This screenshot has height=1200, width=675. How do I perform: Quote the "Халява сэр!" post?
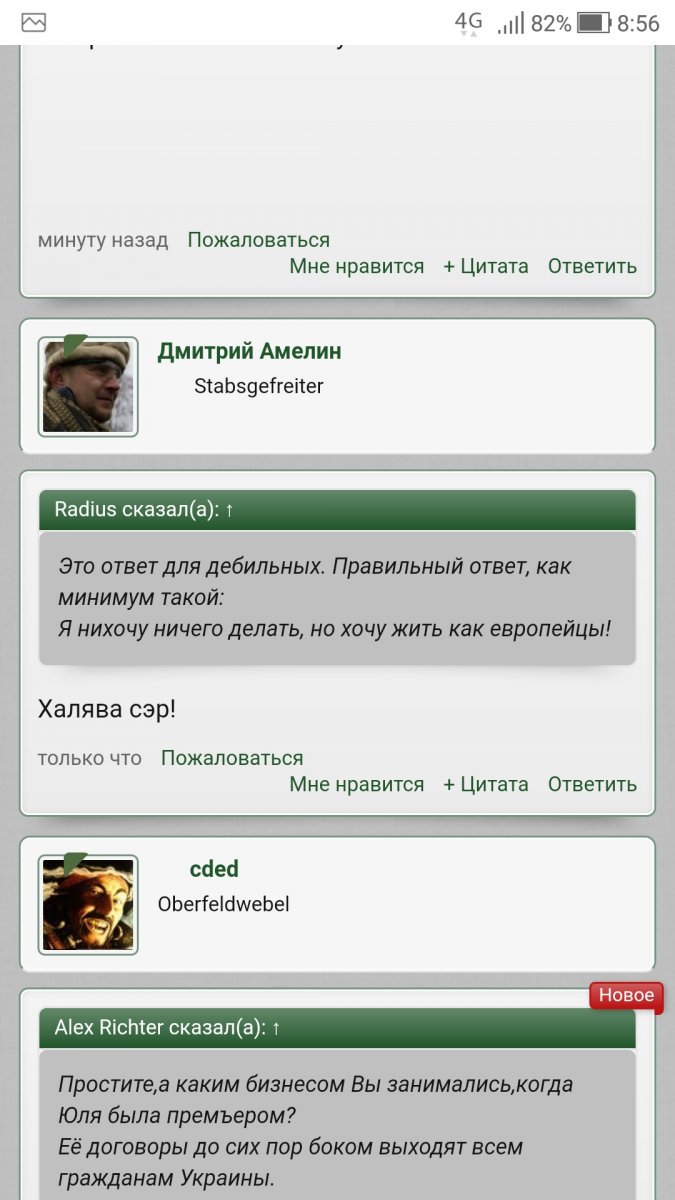tap(485, 784)
